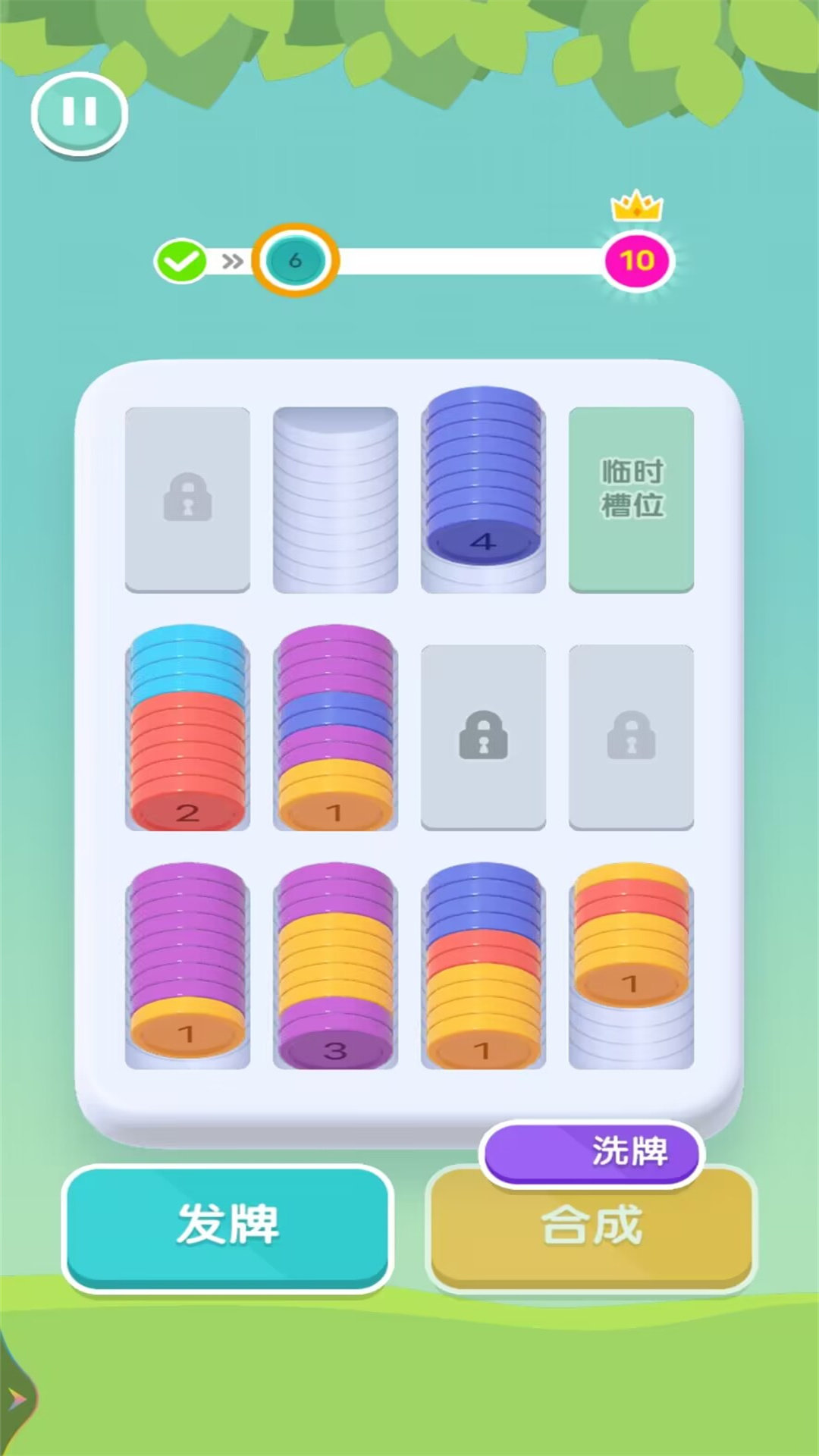Select the short yellow stack with red band

(631, 940)
